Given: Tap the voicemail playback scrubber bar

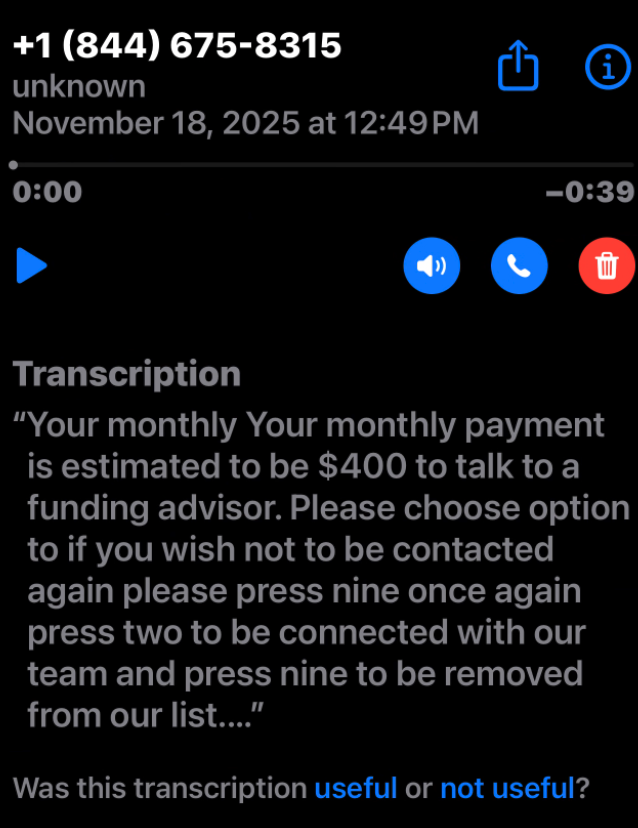Looking at the screenshot, I should pyautogui.click(x=320, y=164).
